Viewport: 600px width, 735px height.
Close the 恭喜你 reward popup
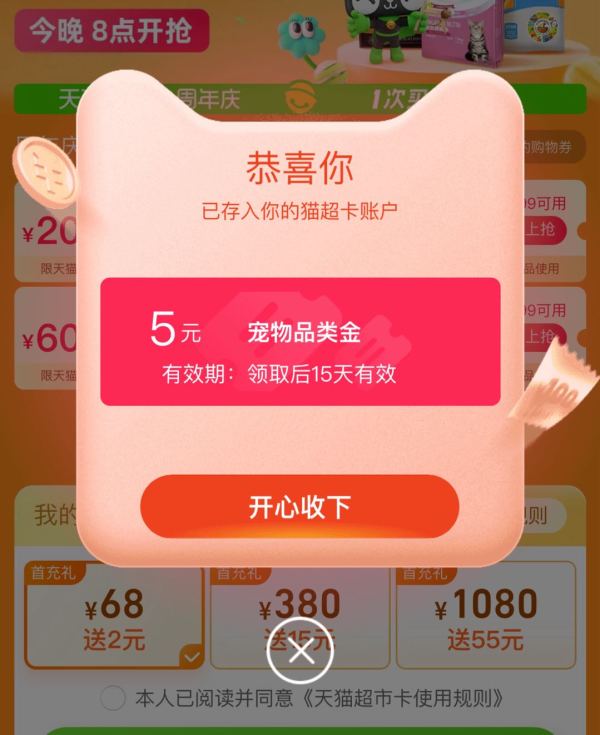[x=300, y=653]
